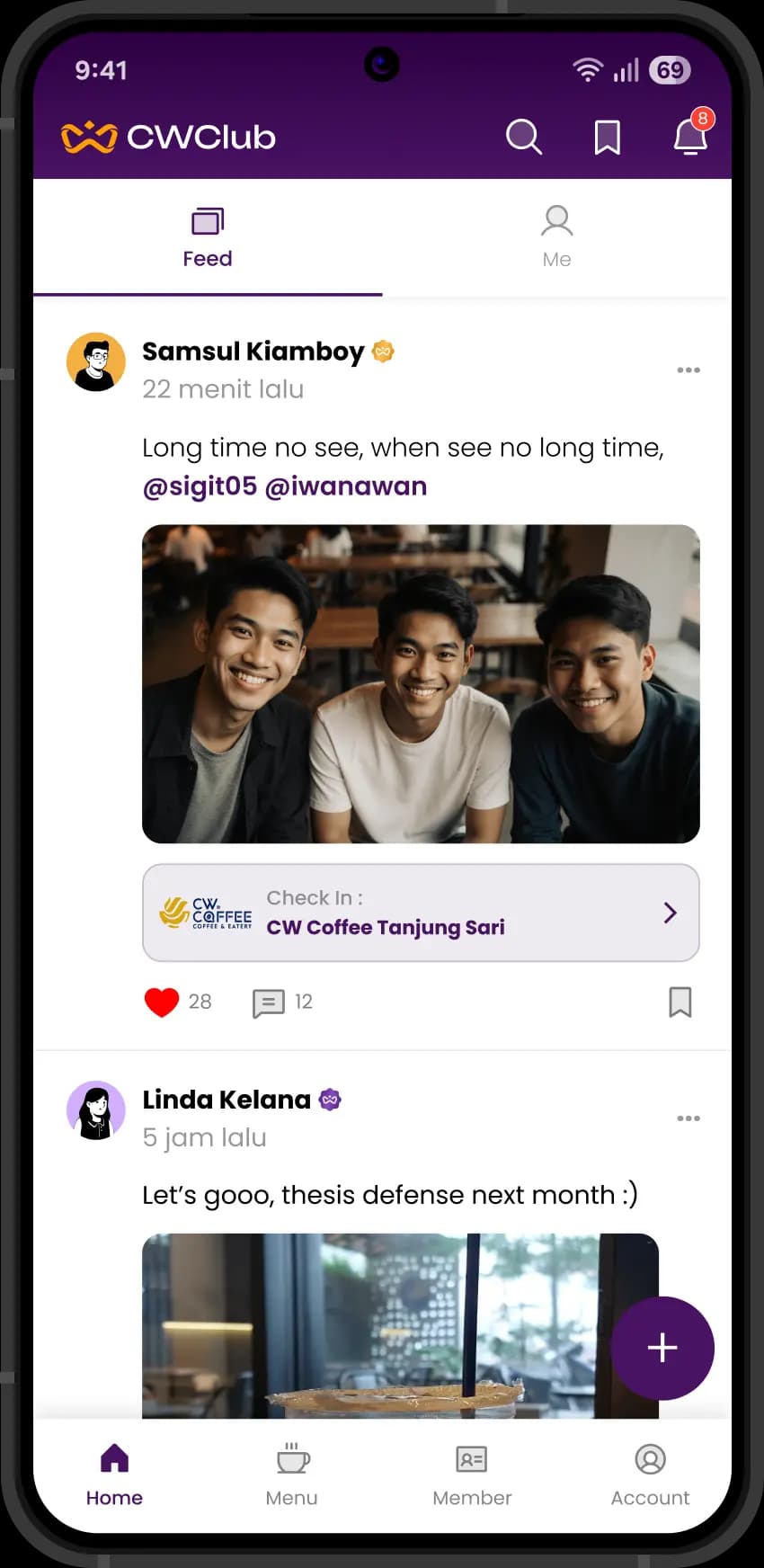The image size is (764, 1568).
Task: Open the Account tab
Action: point(650,1474)
